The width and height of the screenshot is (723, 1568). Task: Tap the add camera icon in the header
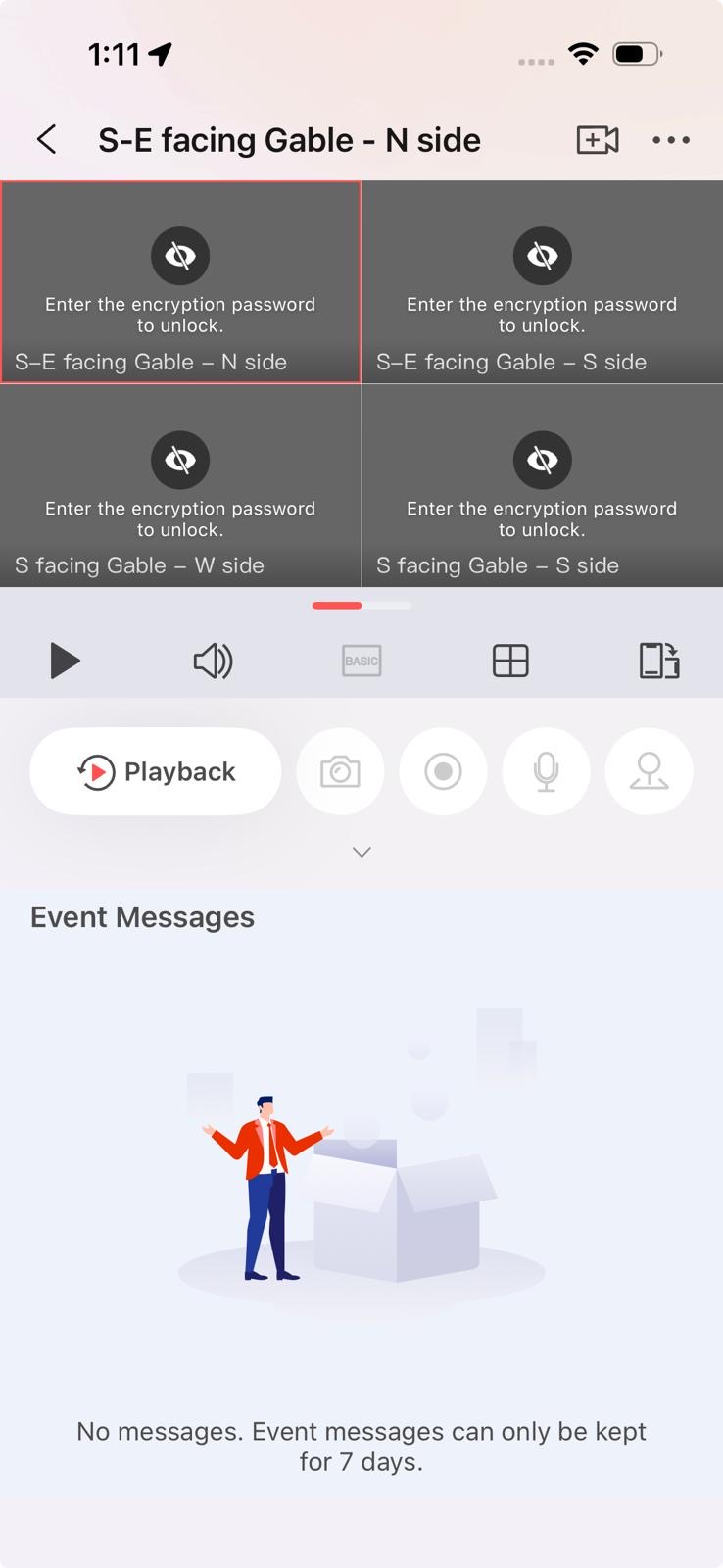597,140
